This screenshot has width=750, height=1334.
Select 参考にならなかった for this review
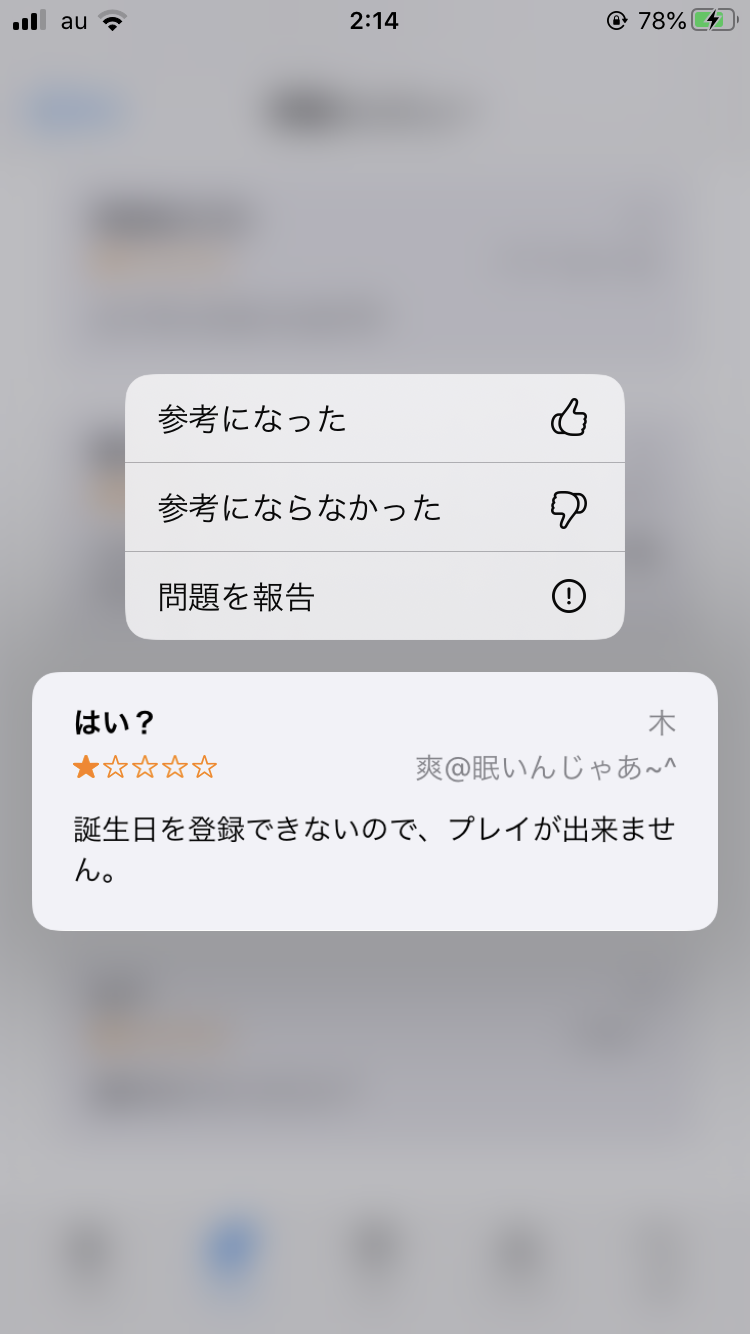click(374, 508)
